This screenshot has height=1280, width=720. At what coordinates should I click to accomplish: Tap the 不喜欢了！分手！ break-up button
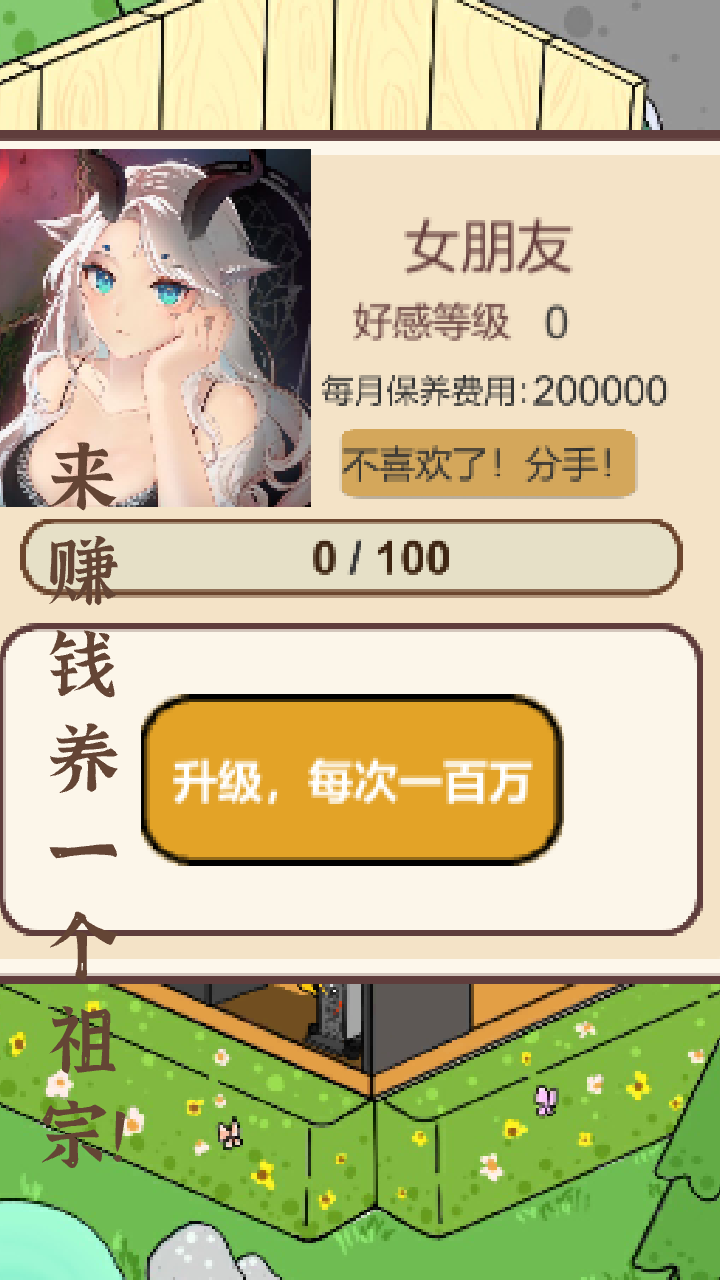click(x=488, y=464)
